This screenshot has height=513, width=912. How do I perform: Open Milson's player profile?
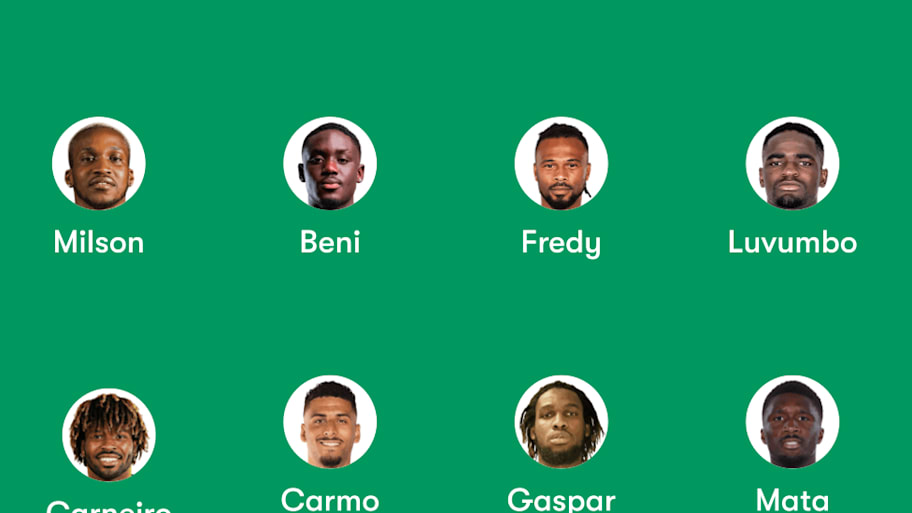[x=99, y=164]
